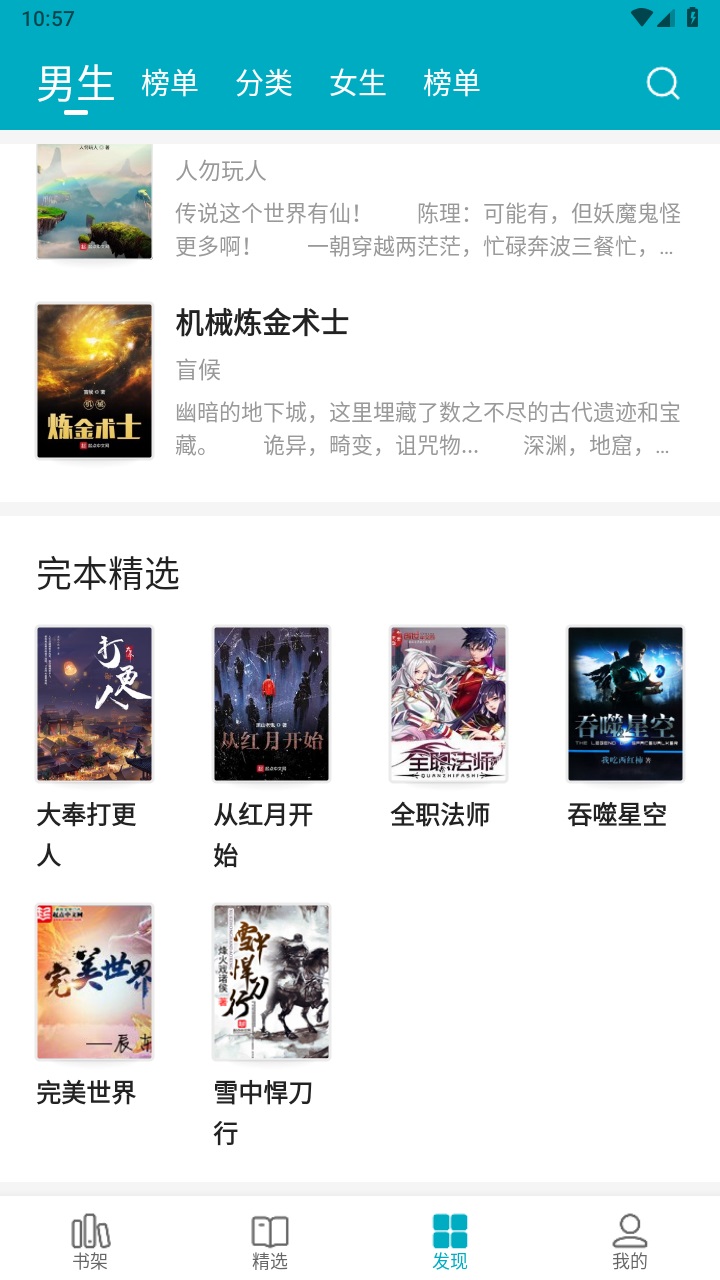Switch to the 男生 tab
Viewport: 720px width, 1280px height.
tap(76, 83)
